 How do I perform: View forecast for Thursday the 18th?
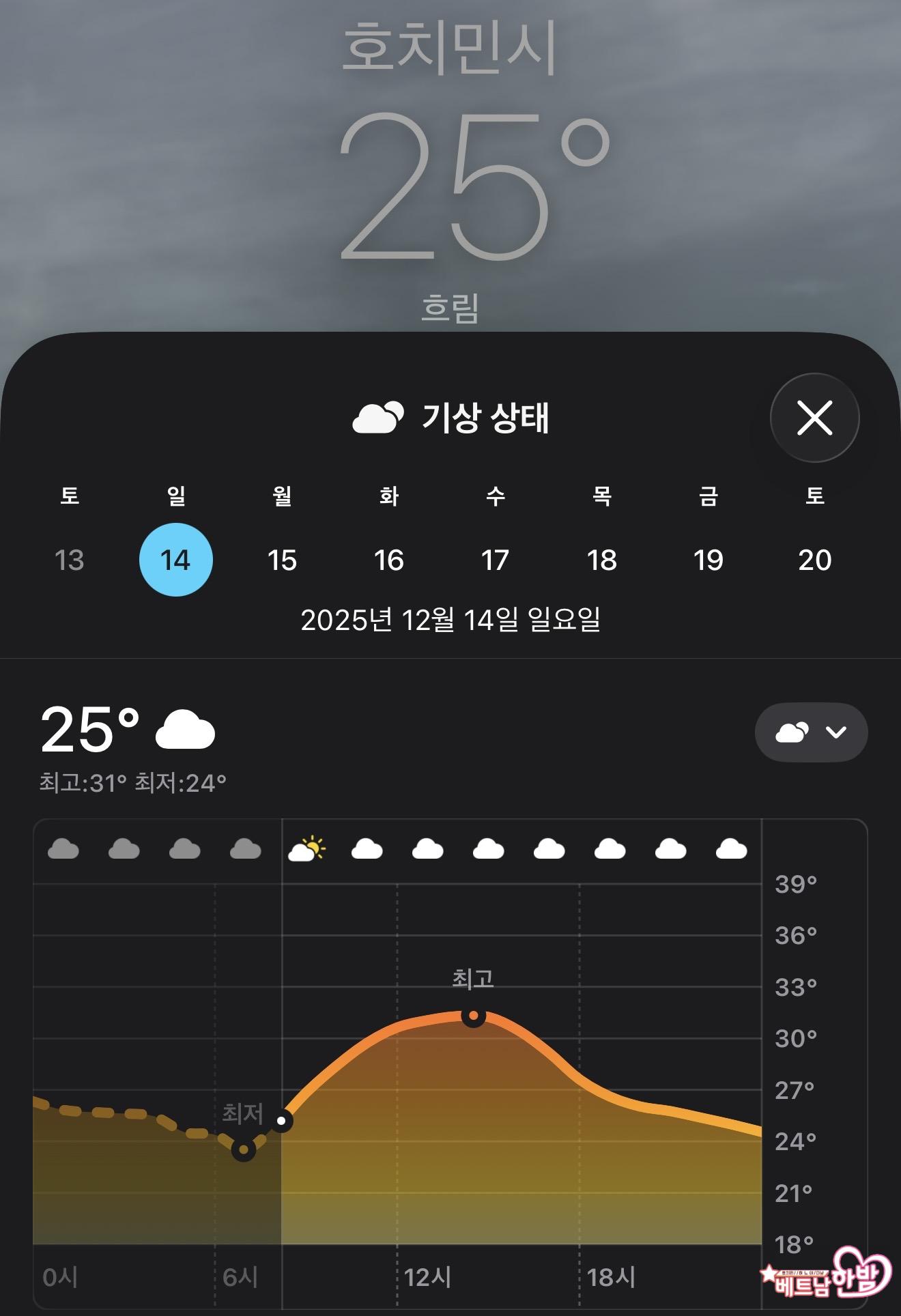click(x=601, y=560)
